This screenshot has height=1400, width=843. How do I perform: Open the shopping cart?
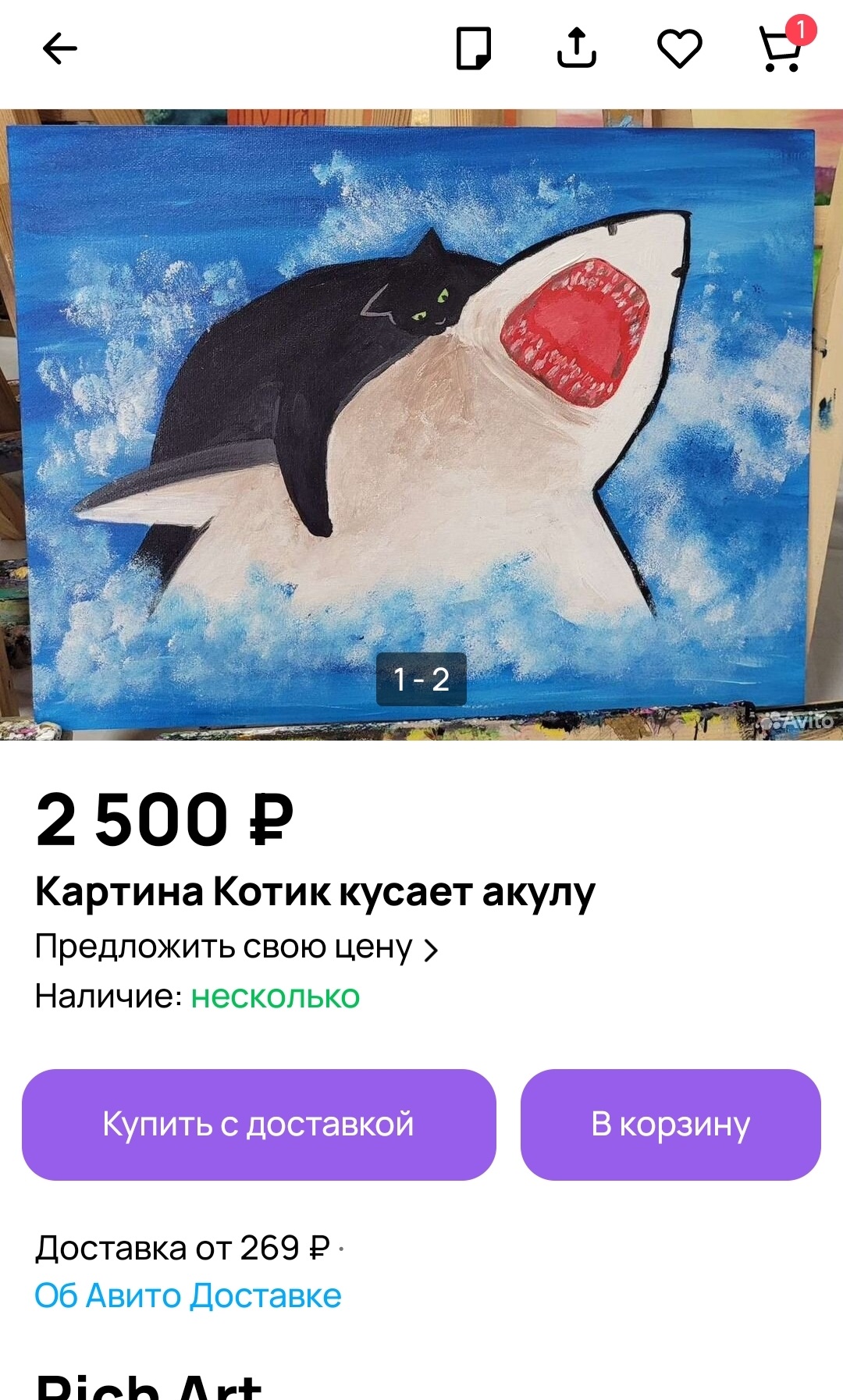pos(782,47)
